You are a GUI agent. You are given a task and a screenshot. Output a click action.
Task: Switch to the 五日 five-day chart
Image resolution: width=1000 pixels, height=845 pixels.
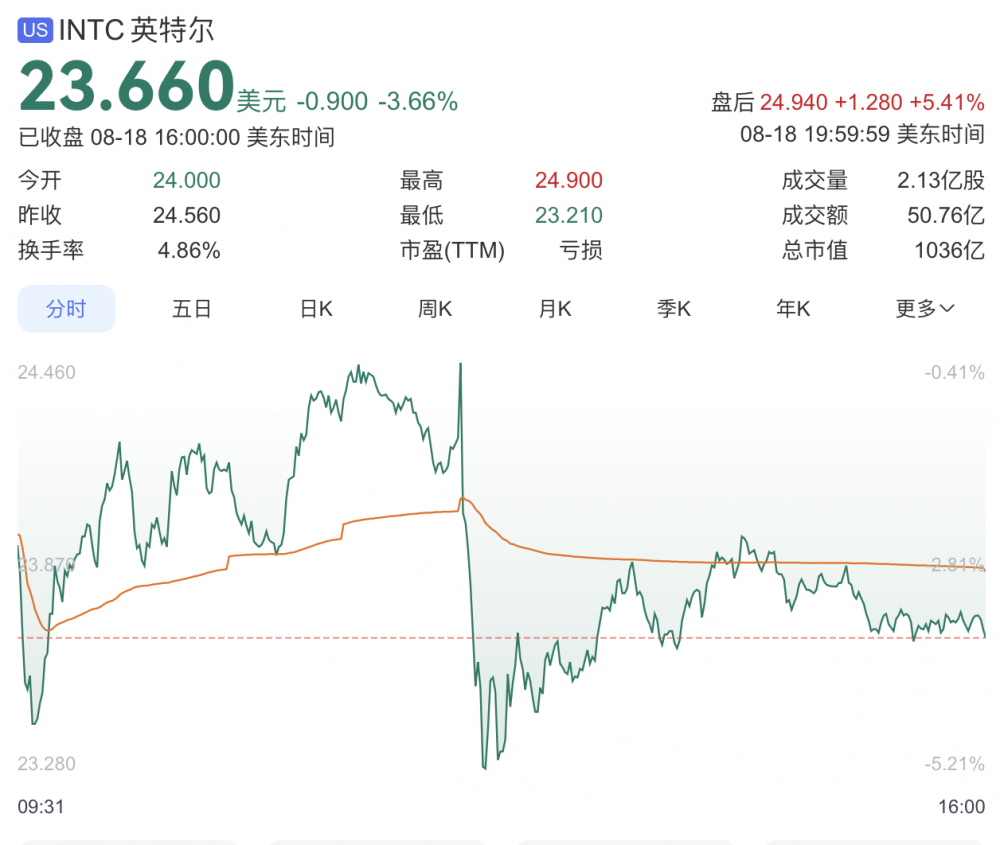pyautogui.click(x=191, y=309)
